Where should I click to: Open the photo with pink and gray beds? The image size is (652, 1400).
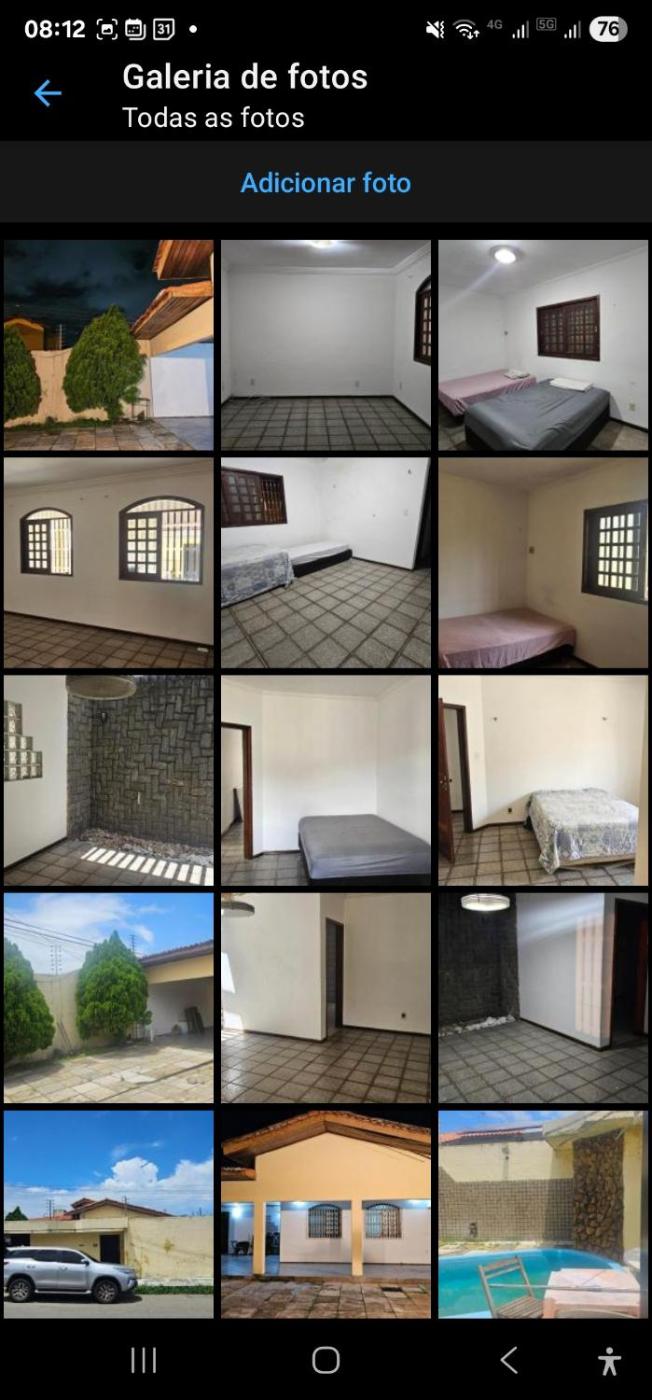(x=543, y=345)
